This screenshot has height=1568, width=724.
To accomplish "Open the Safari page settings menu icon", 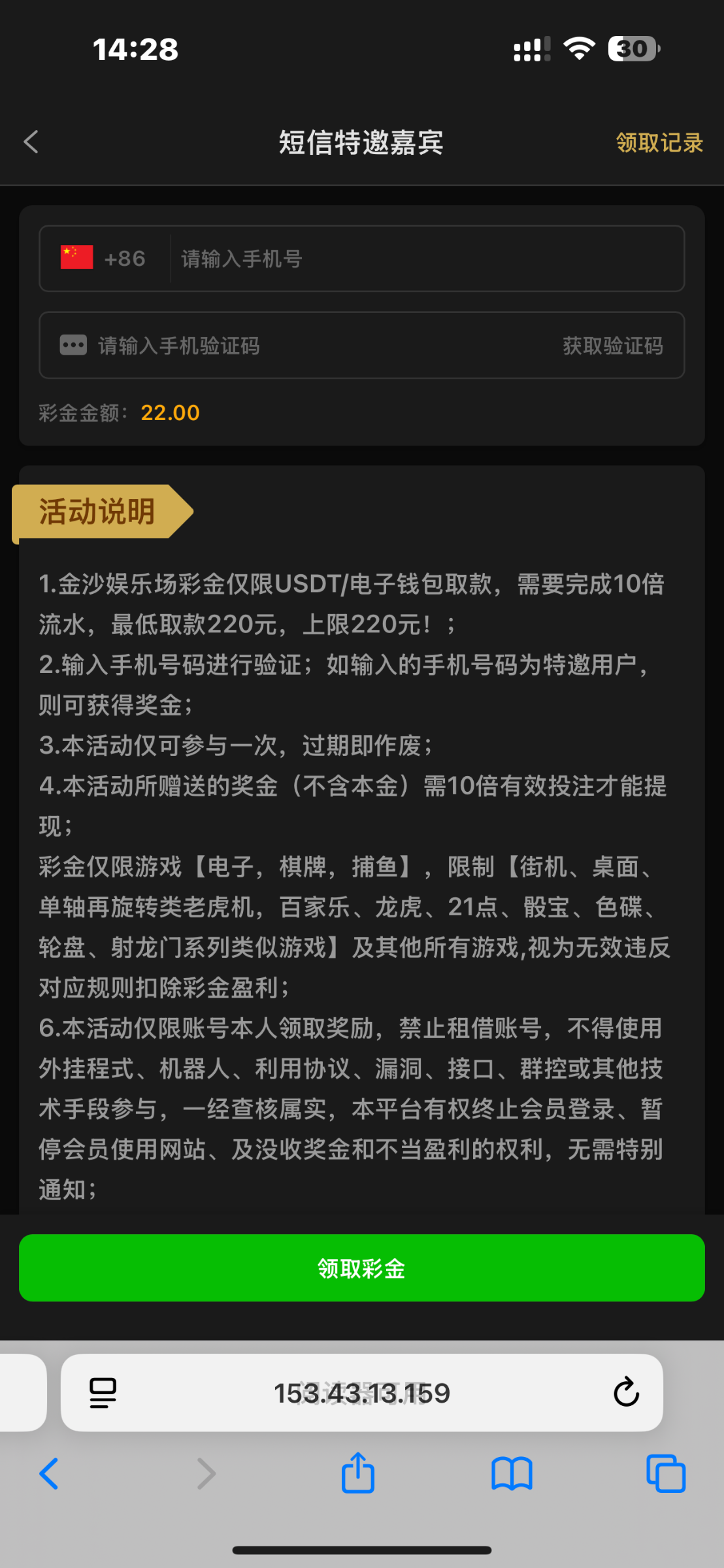I will tap(103, 1393).
